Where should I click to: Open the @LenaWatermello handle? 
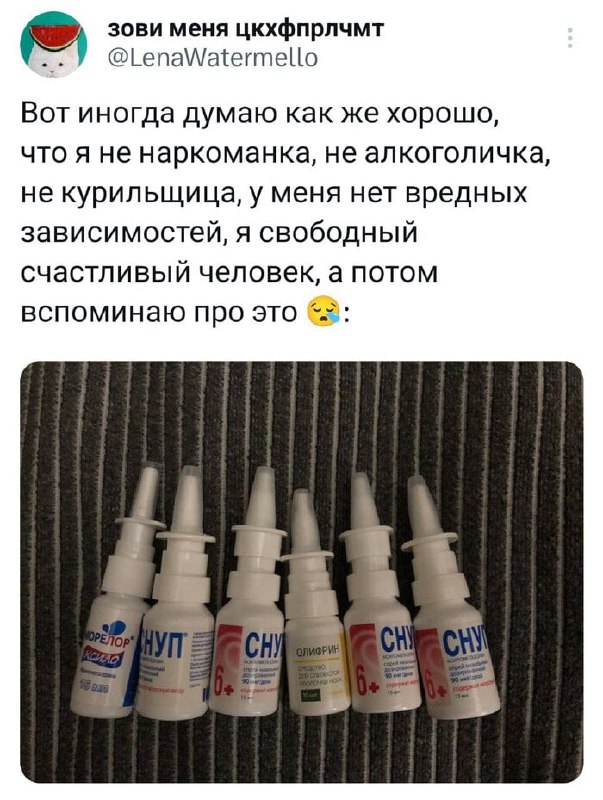click(x=213, y=60)
